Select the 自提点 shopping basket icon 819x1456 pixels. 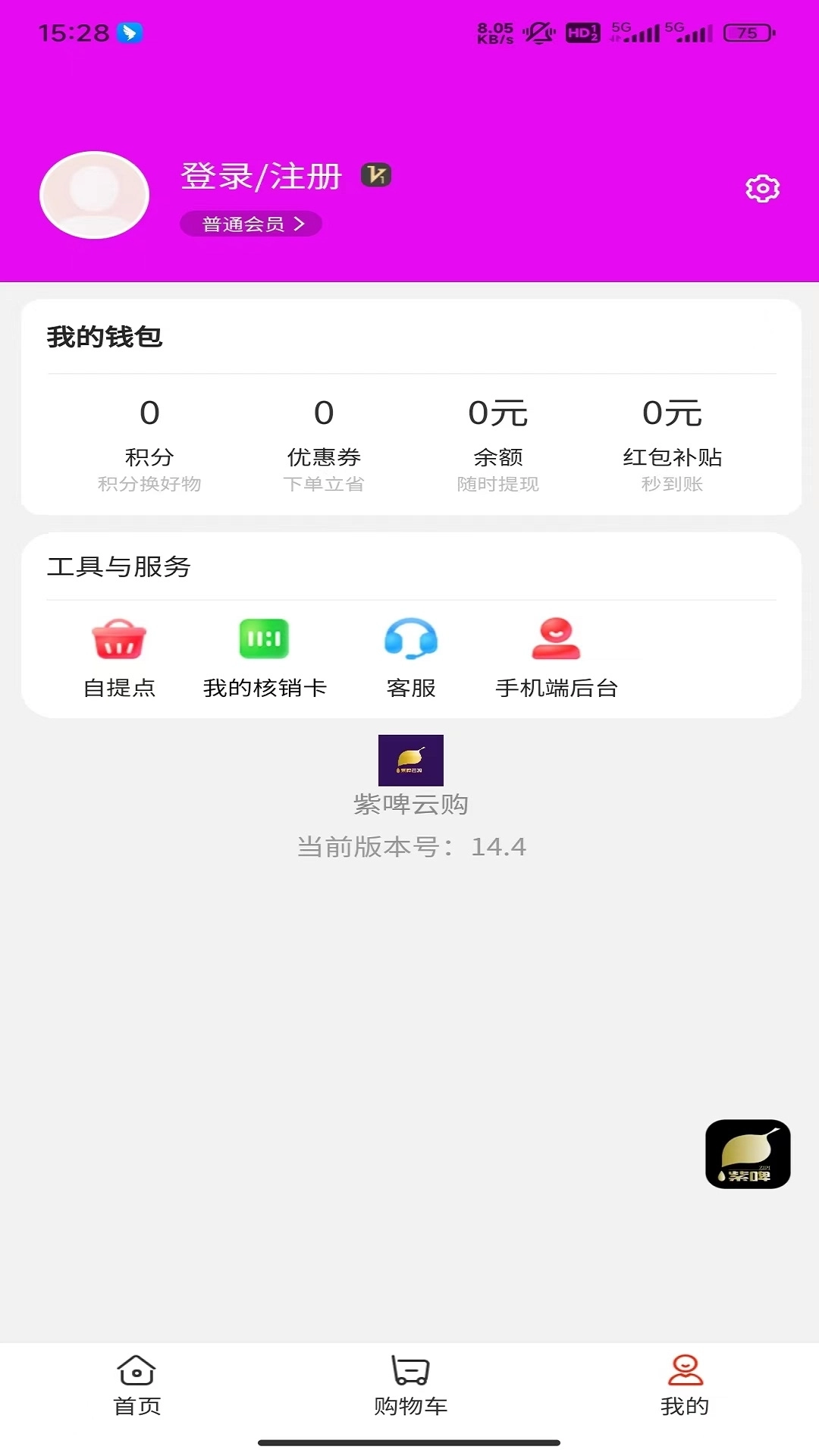[x=120, y=641]
